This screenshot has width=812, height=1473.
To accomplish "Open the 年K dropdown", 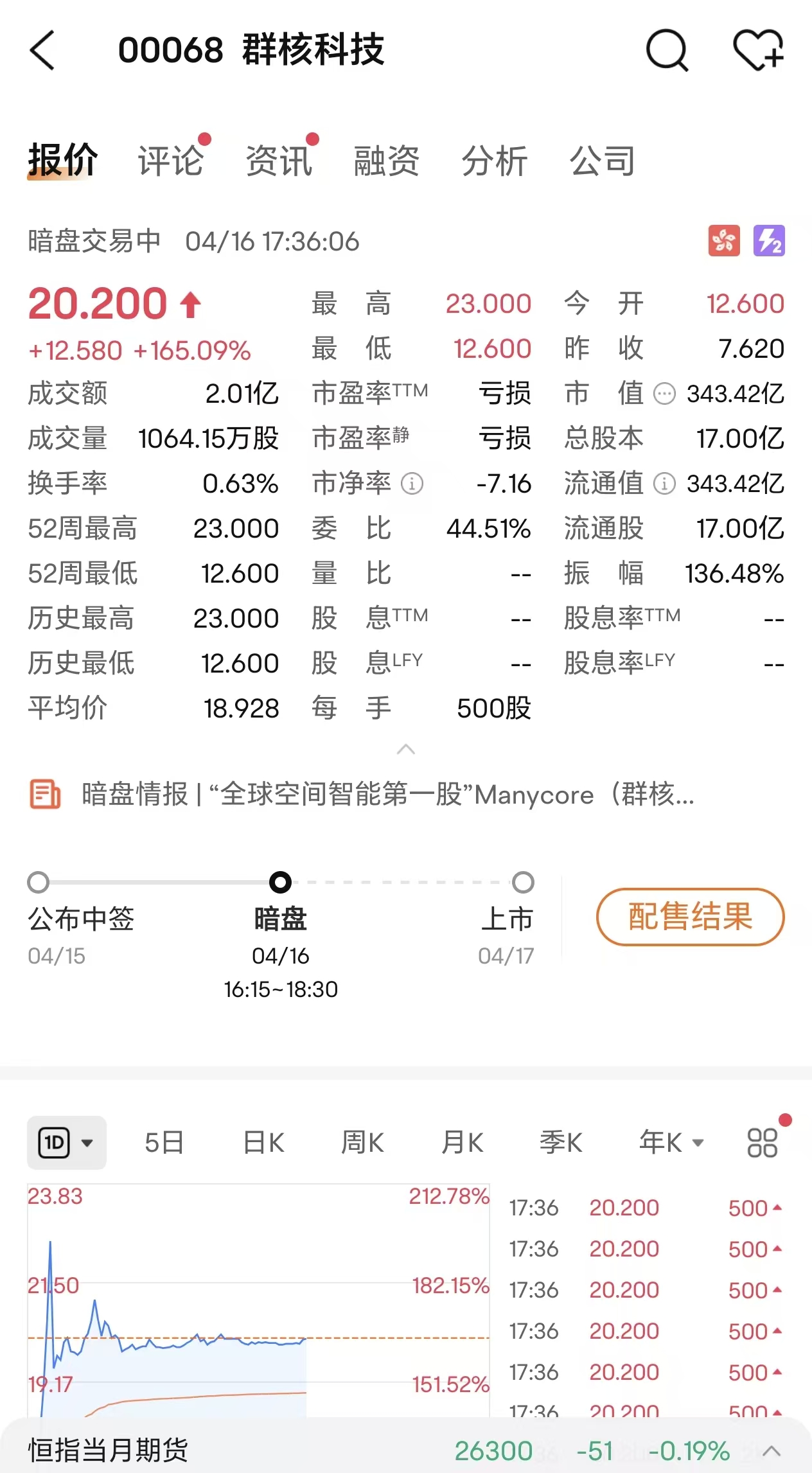I will 671,1143.
